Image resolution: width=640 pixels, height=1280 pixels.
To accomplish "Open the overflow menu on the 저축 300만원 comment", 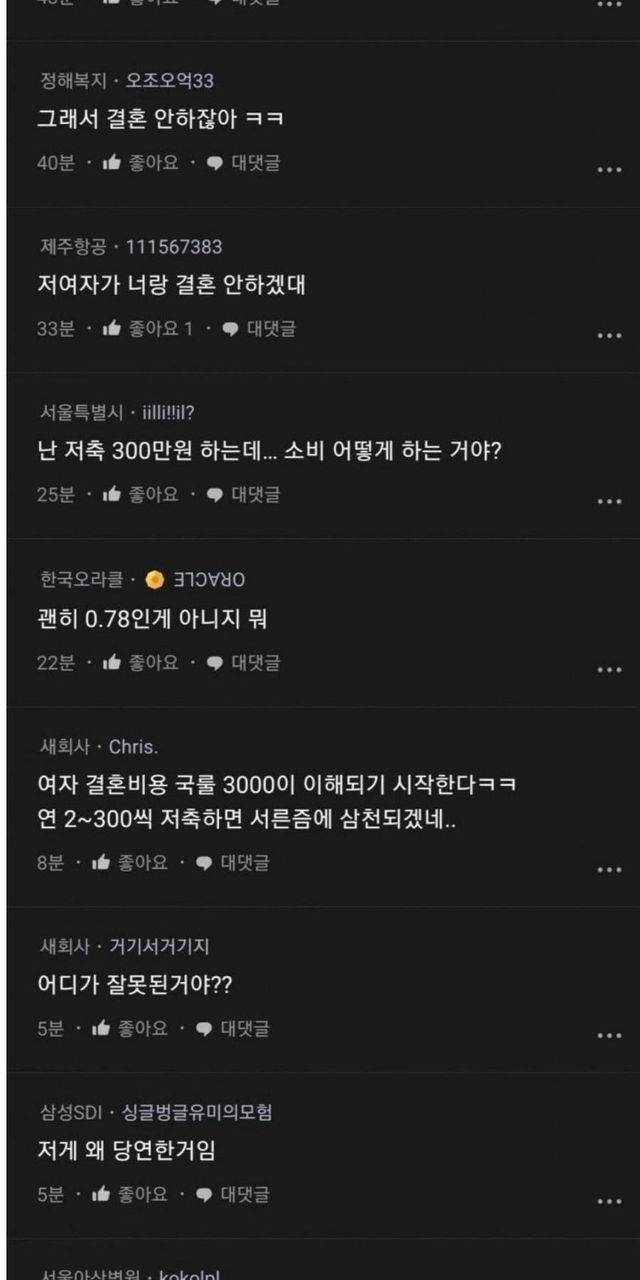I will click(609, 502).
